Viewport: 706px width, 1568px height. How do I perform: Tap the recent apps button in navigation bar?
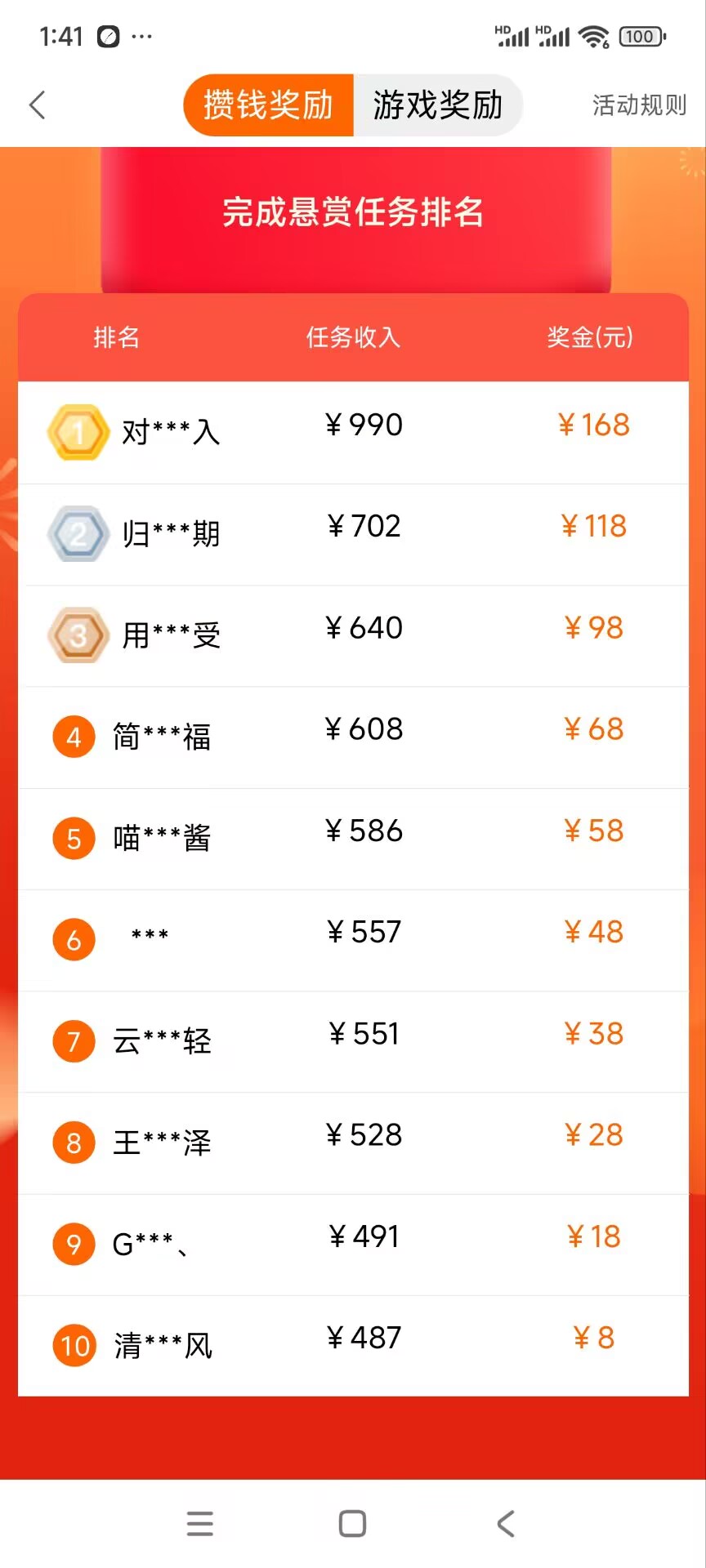coord(199,1521)
